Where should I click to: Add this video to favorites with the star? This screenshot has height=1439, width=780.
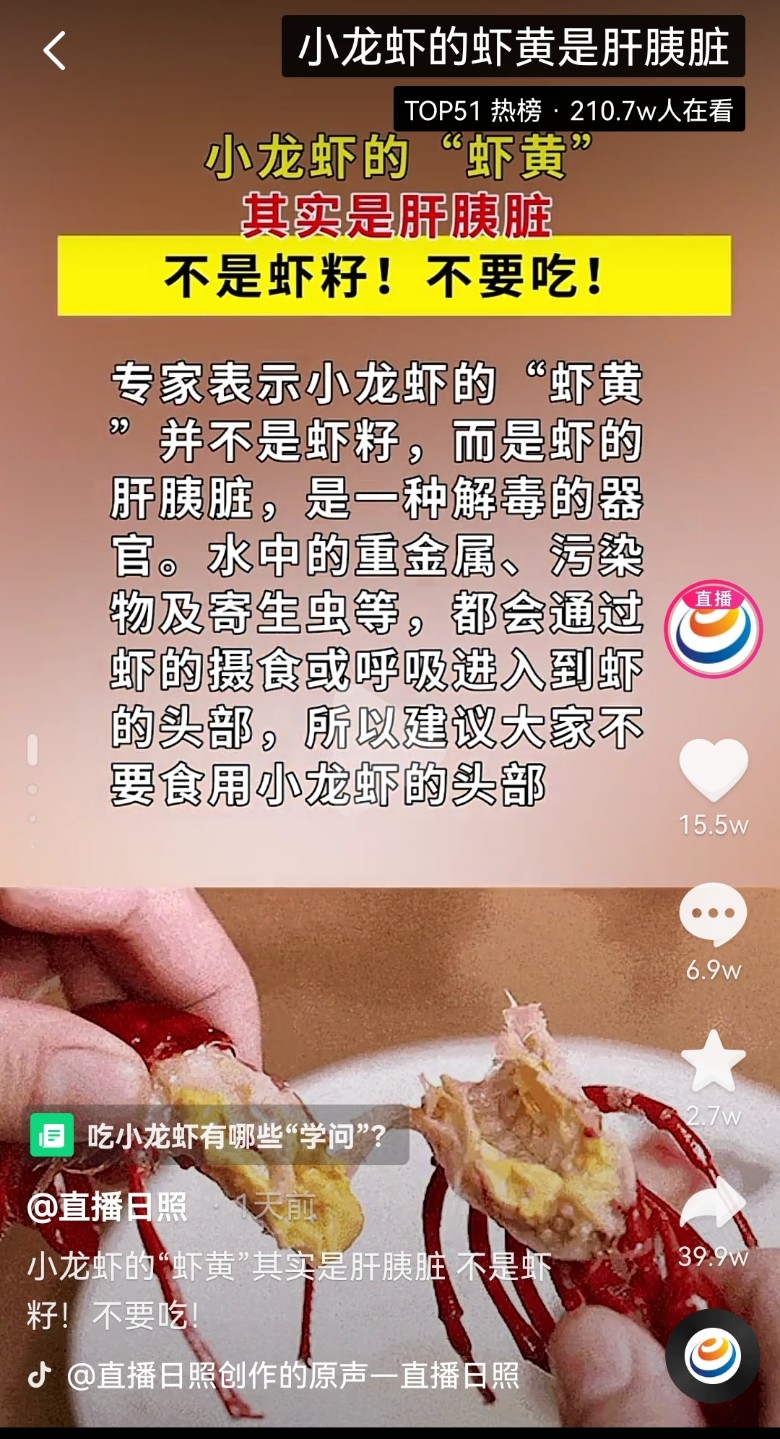pyautogui.click(x=713, y=1062)
